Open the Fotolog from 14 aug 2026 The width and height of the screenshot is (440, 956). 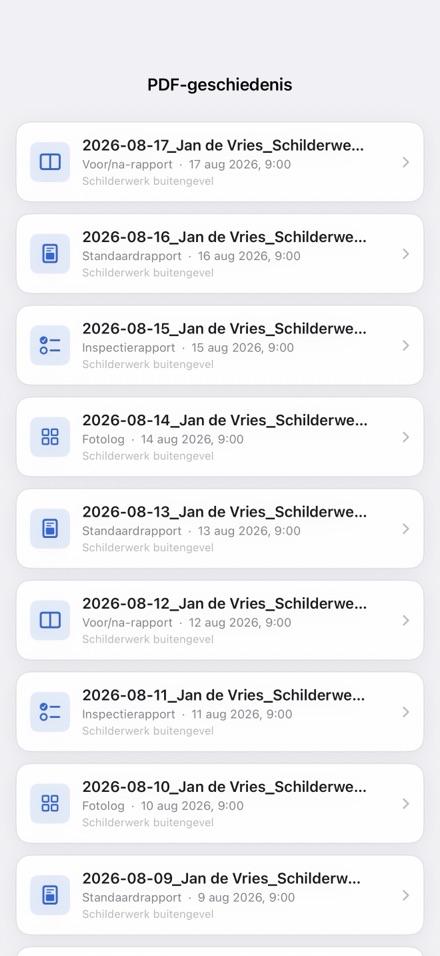(x=219, y=437)
